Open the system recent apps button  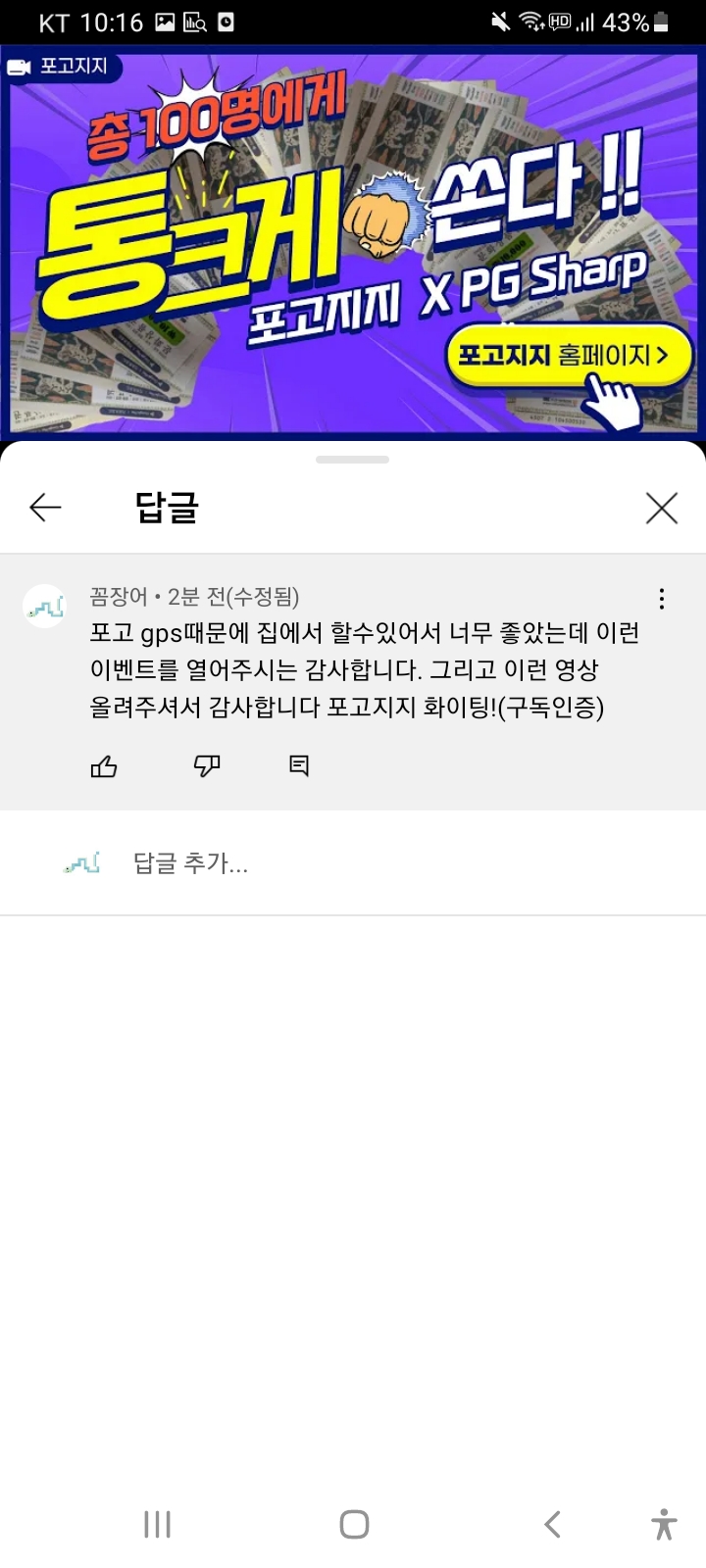coord(157,1524)
